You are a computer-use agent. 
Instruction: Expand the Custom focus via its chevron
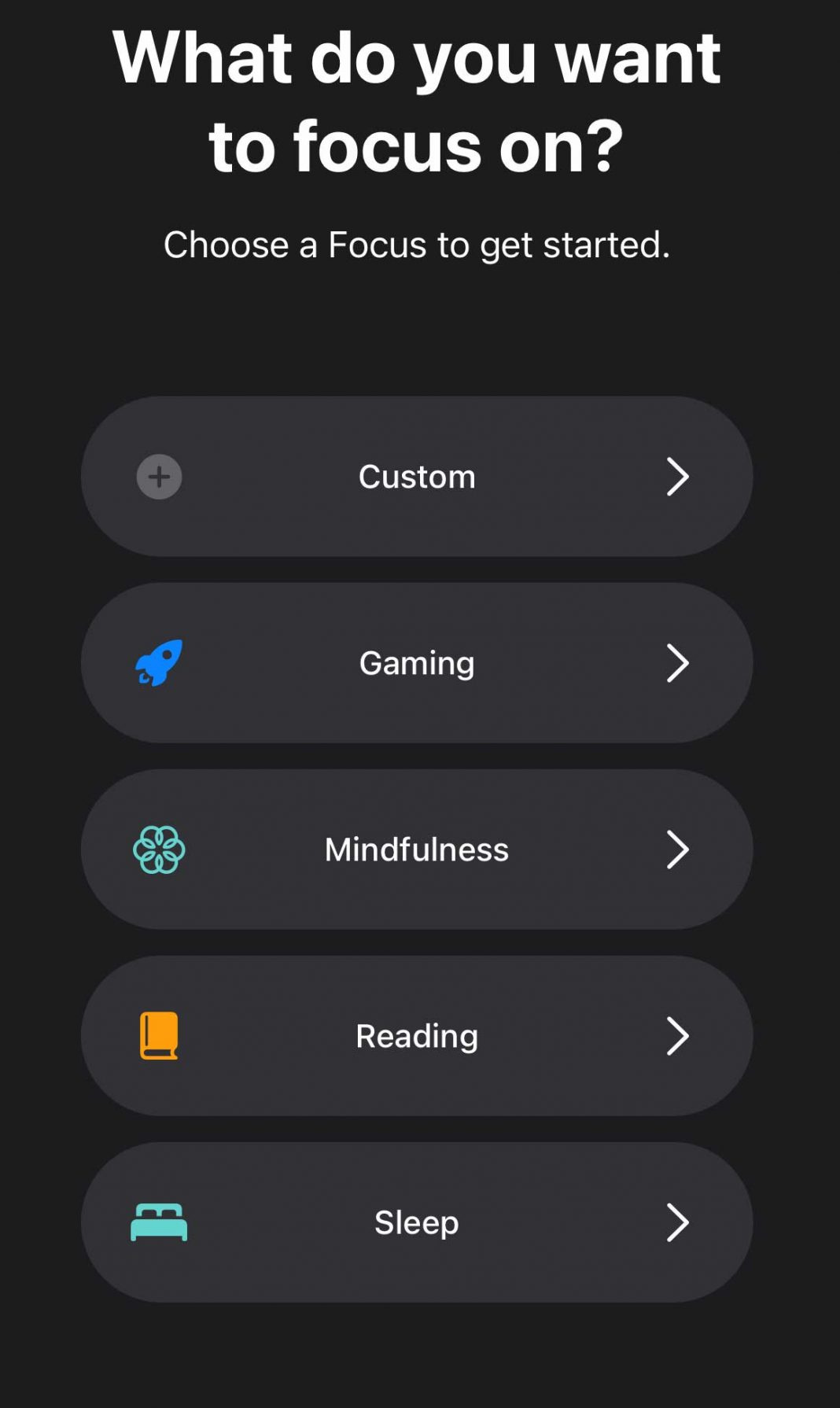(x=679, y=477)
